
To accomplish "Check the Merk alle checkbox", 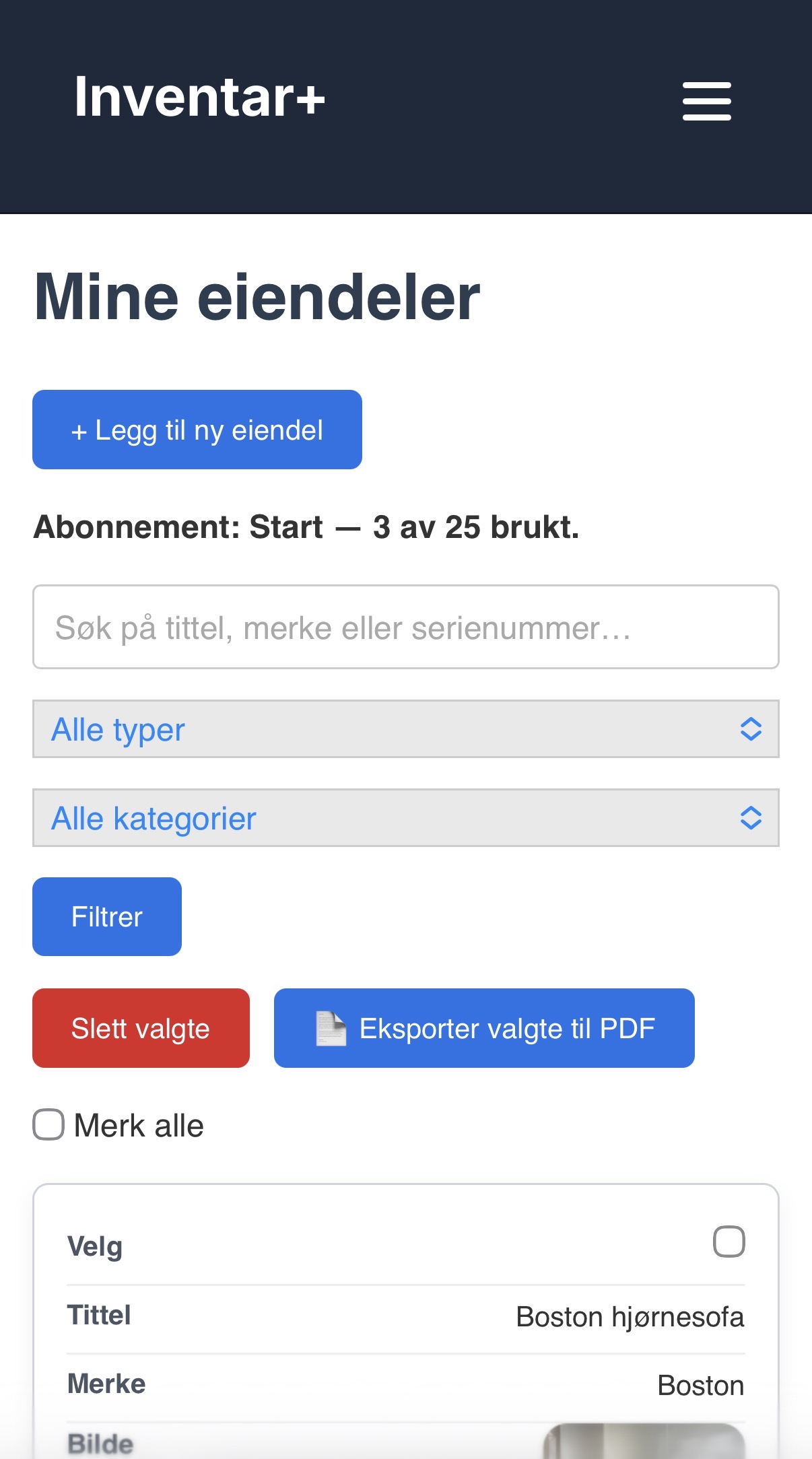I will coord(48,1124).
